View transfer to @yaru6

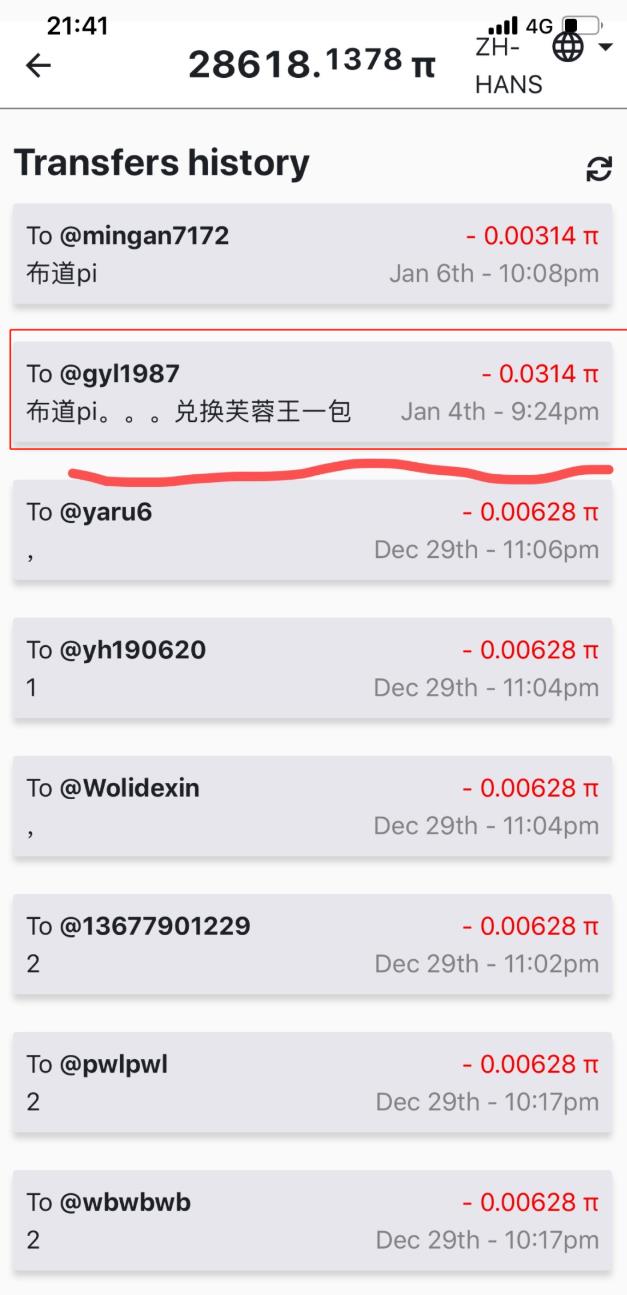click(312, 530)
